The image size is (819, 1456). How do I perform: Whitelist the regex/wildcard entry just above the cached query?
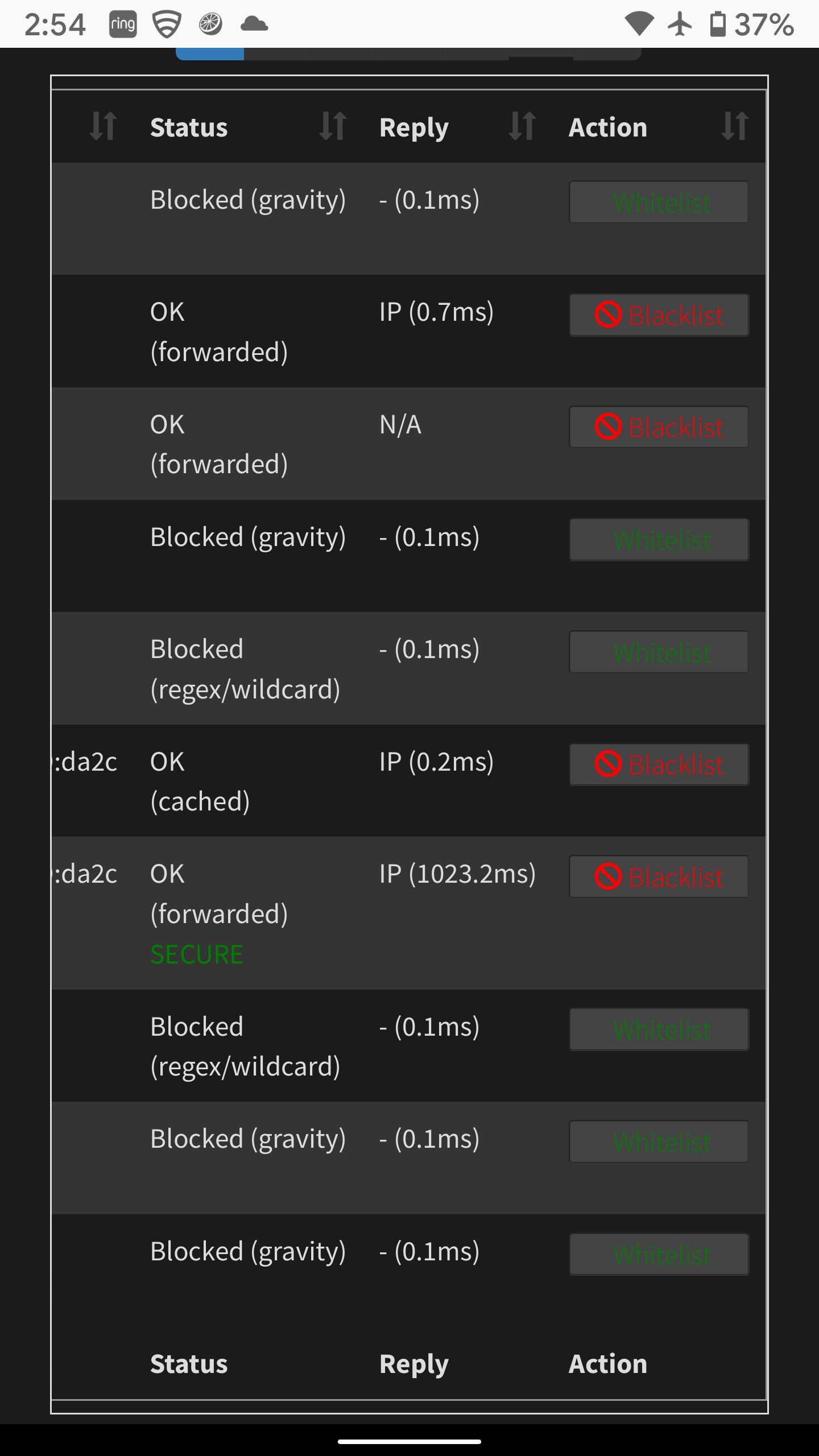pos(659,652)
